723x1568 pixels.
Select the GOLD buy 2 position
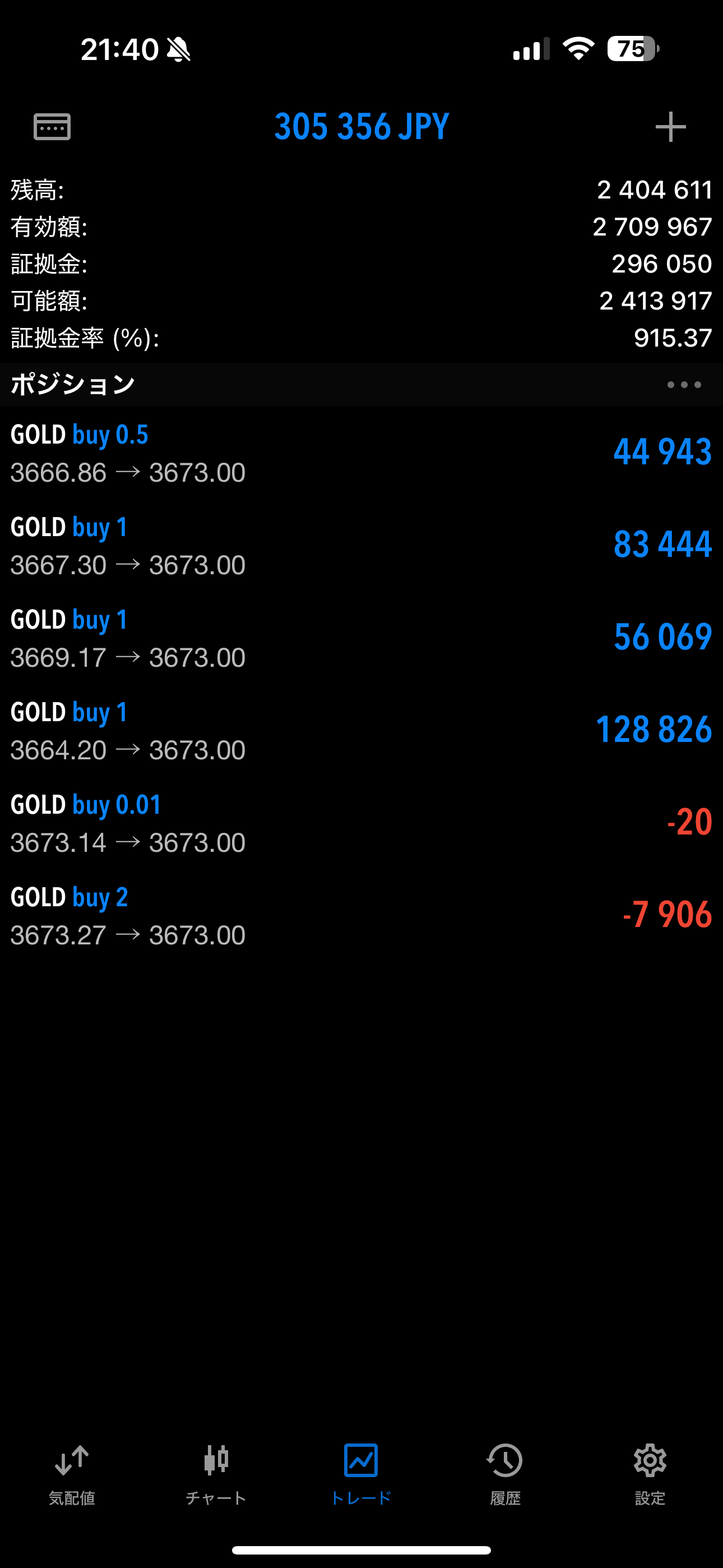(x=361, y=915)
